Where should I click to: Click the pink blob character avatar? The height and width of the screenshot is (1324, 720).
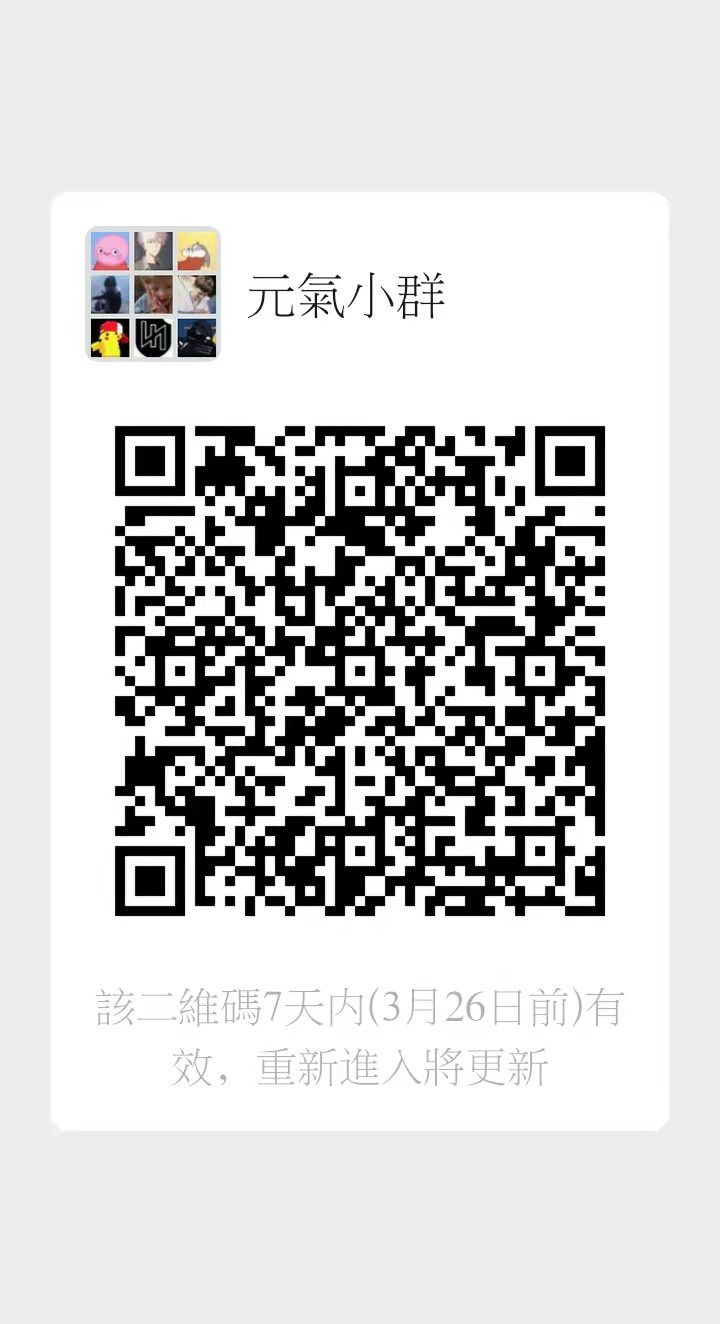pos(110,251)
